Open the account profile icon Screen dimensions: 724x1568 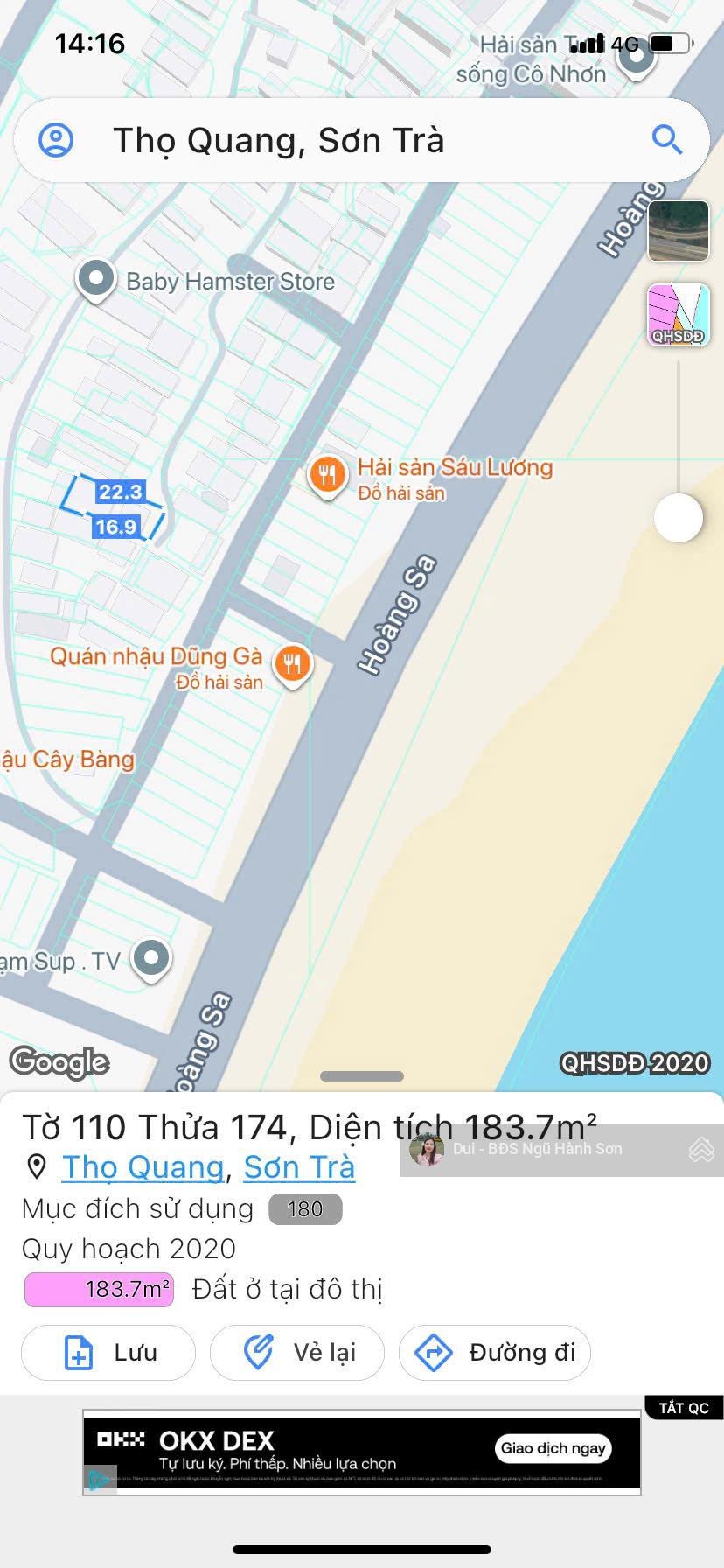[x=57, y=140]
